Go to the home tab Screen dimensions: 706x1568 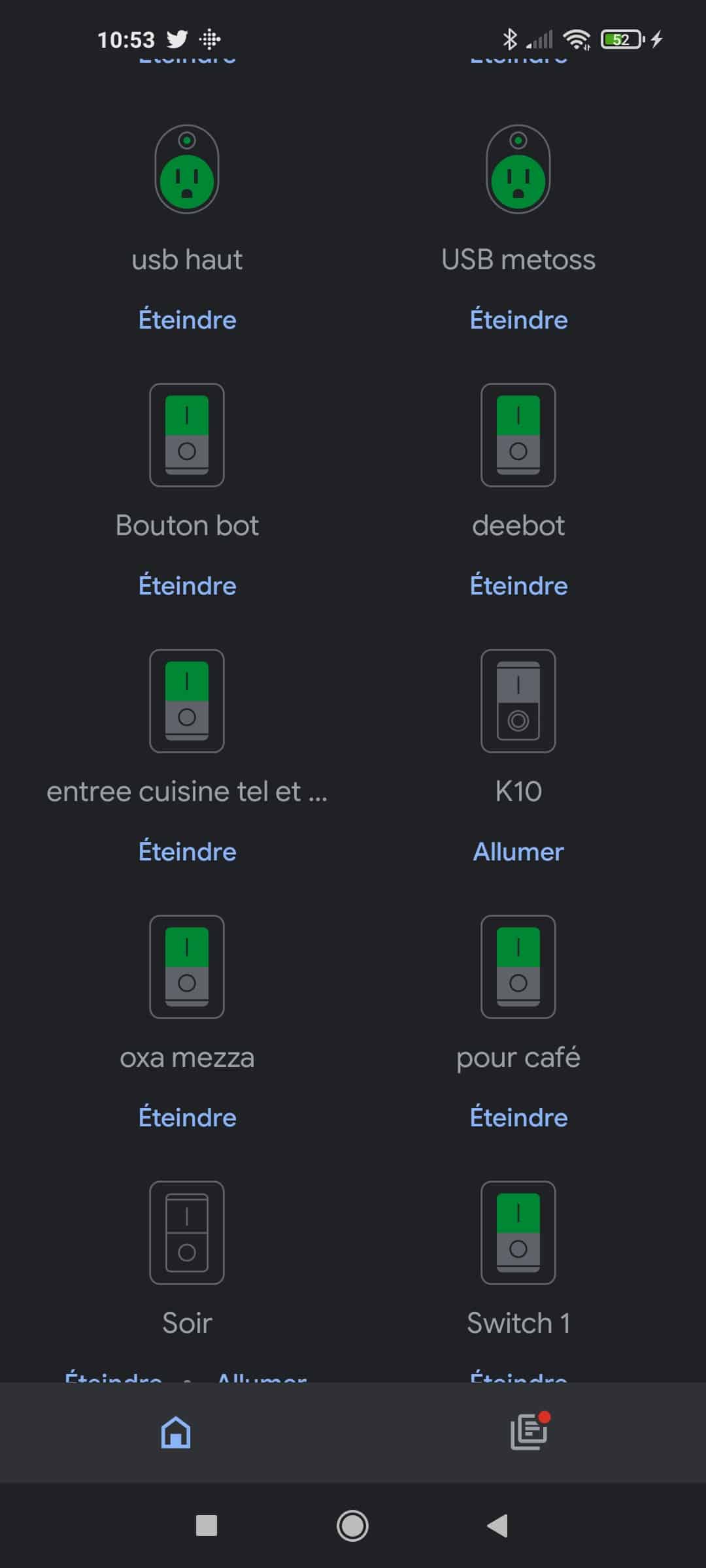tap(176, 1432)
